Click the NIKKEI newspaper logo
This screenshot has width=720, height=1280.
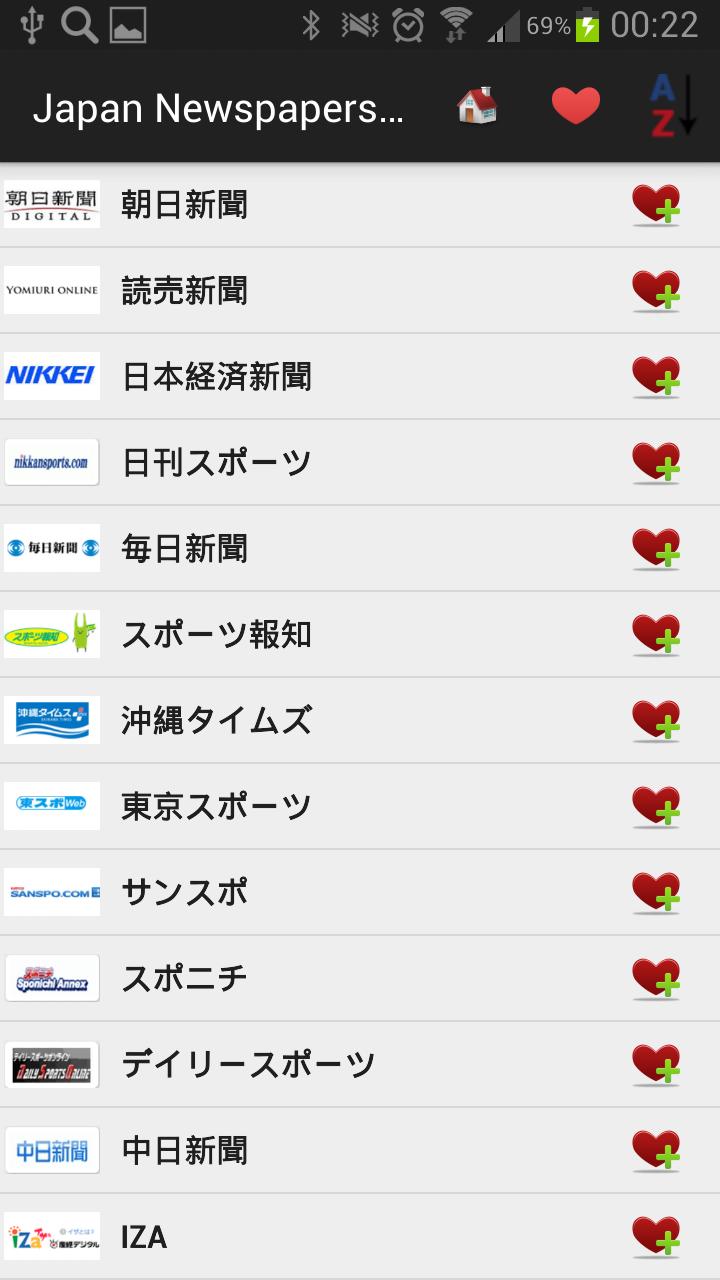click(51, 376)
